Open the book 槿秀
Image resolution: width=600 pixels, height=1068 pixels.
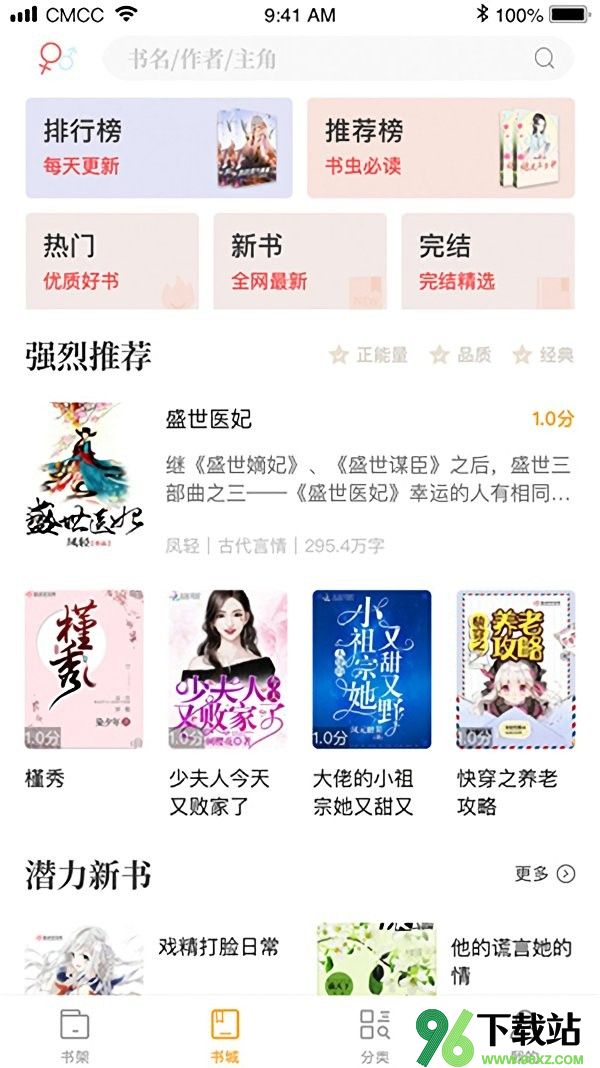click(84, 690)
